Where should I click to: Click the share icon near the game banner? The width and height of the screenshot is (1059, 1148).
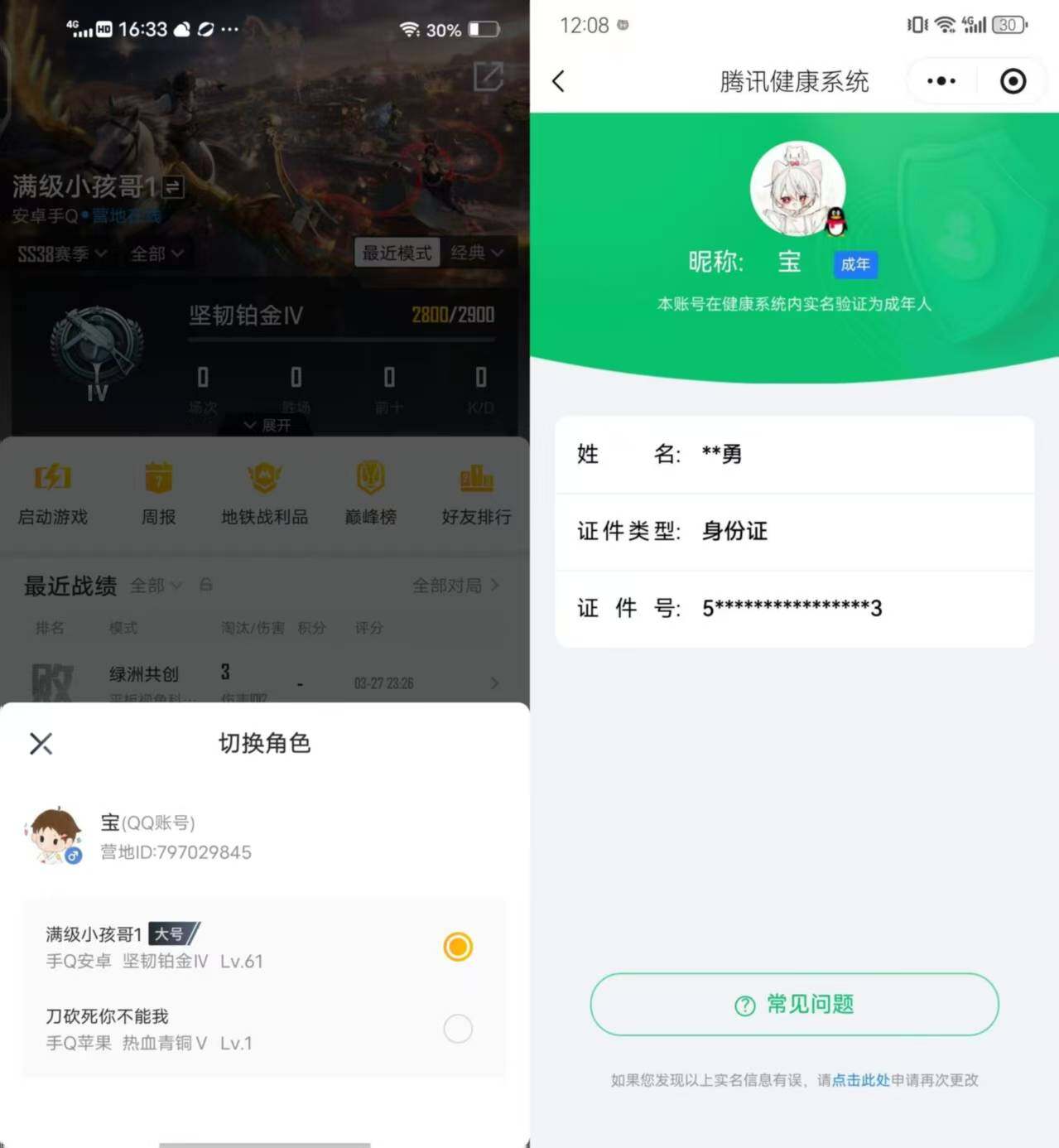[x=489, y=77]
